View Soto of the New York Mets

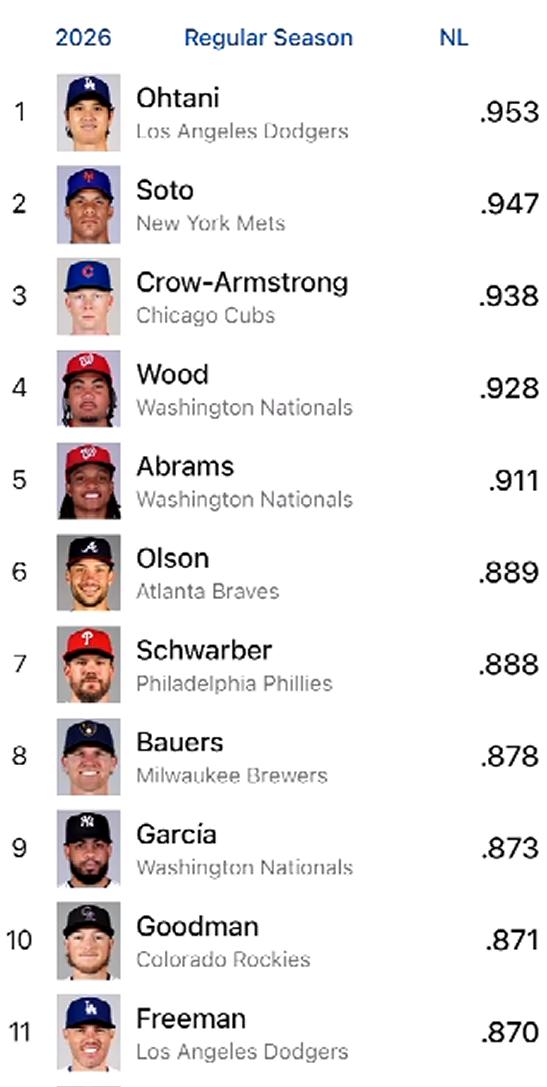[x=273, y=205]
